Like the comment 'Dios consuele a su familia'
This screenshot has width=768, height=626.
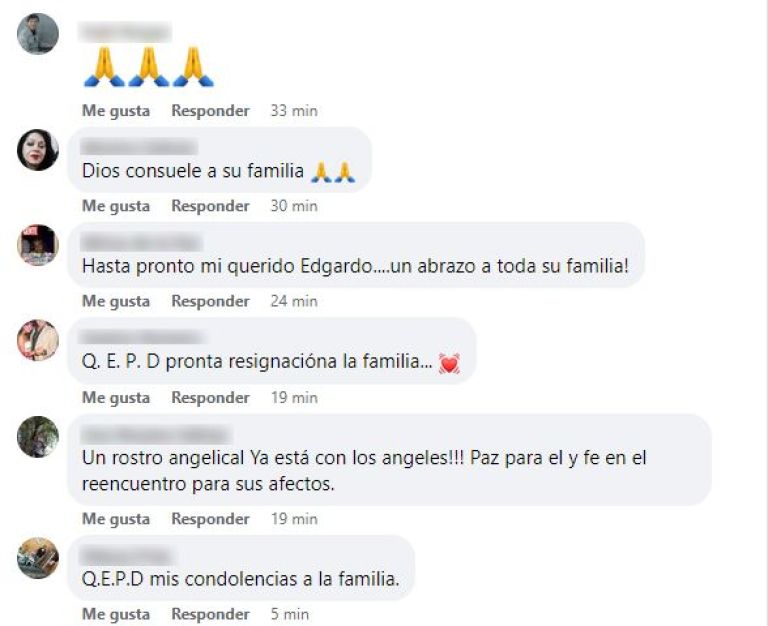tap(116, 206)
